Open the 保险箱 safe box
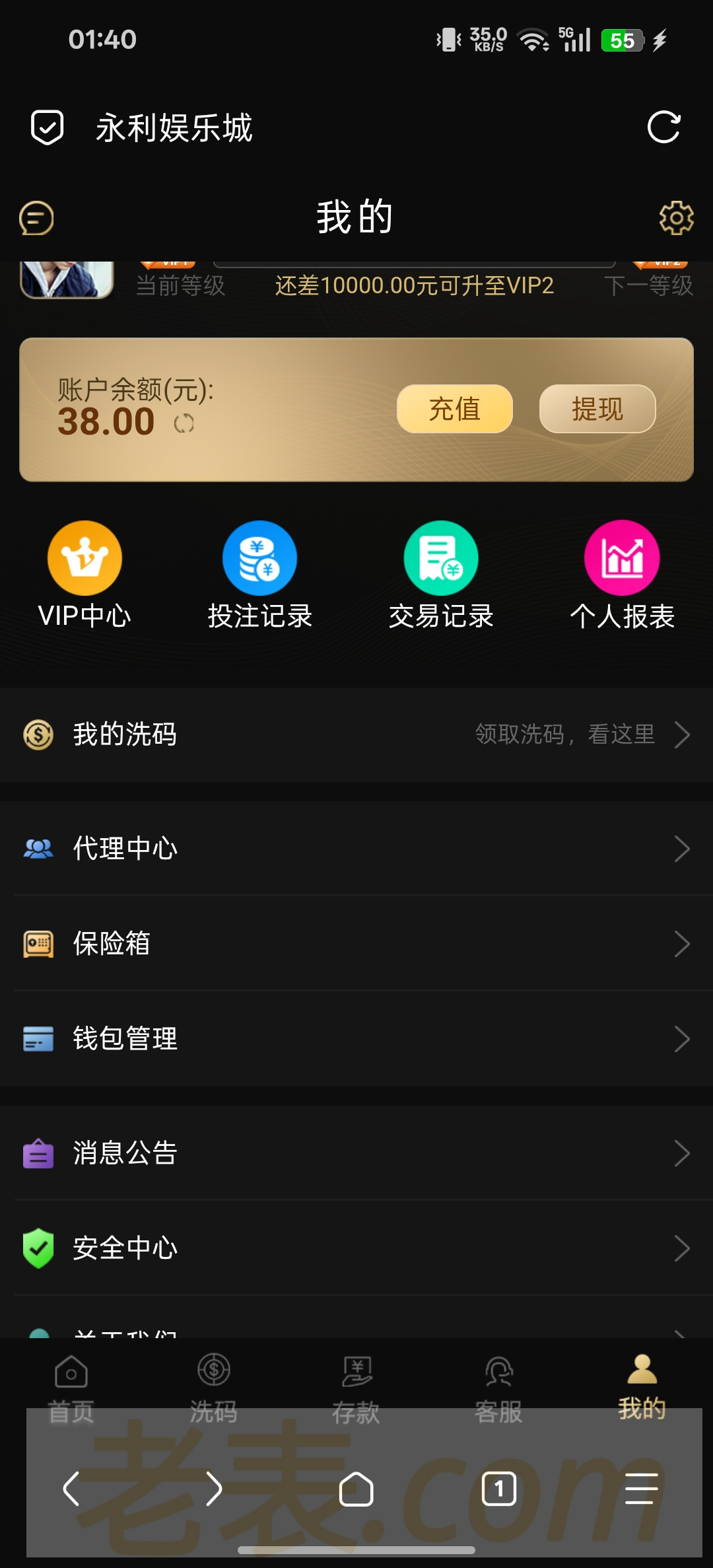This screenshot has height=1568, width=713. click(x=356, y=944)
